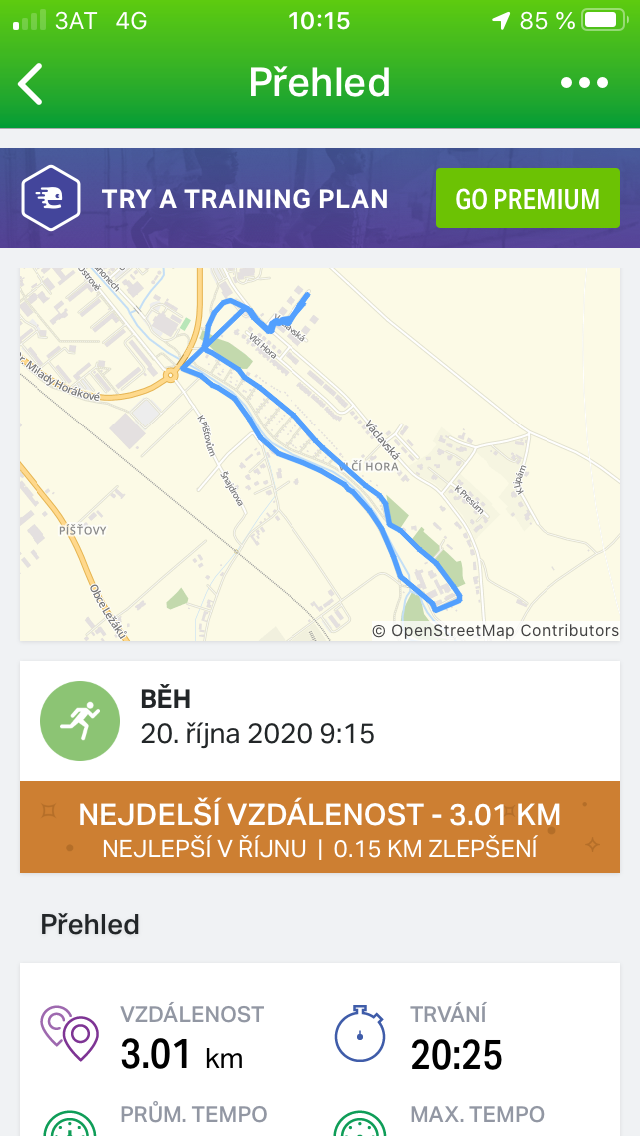Image resolution: width=640 pixels, height=1136 pixels.
Task: Open the running route map
Action: [320, 454]
